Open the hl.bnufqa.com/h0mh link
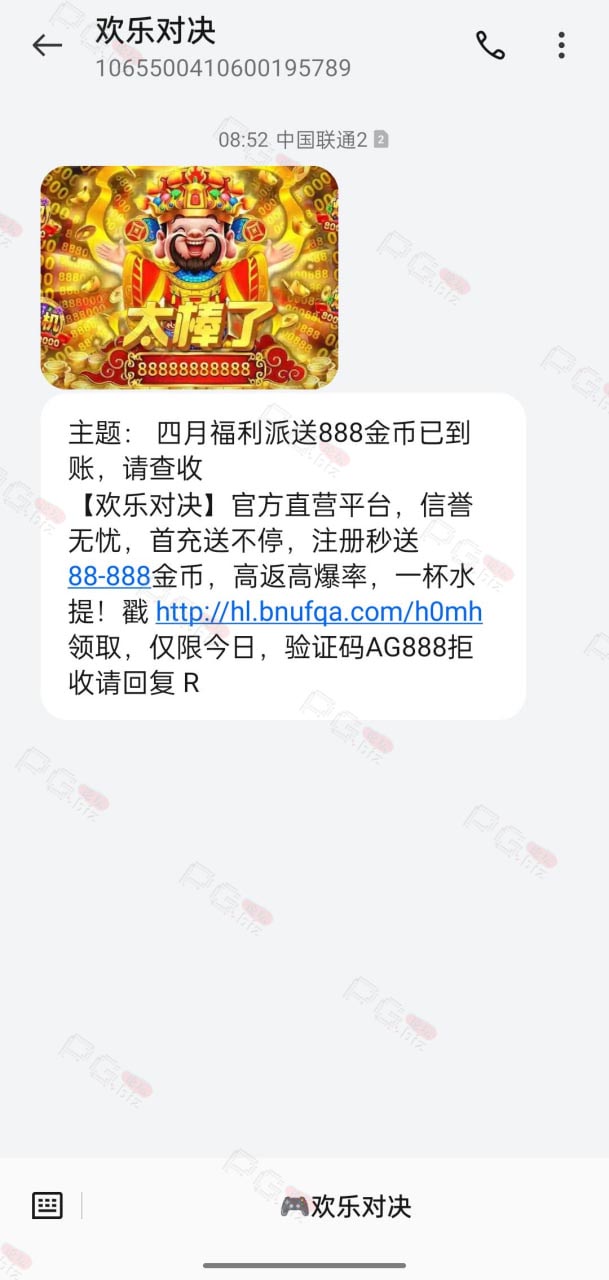The height and width of the screenshot is (1280, 609). pos(319,611)
